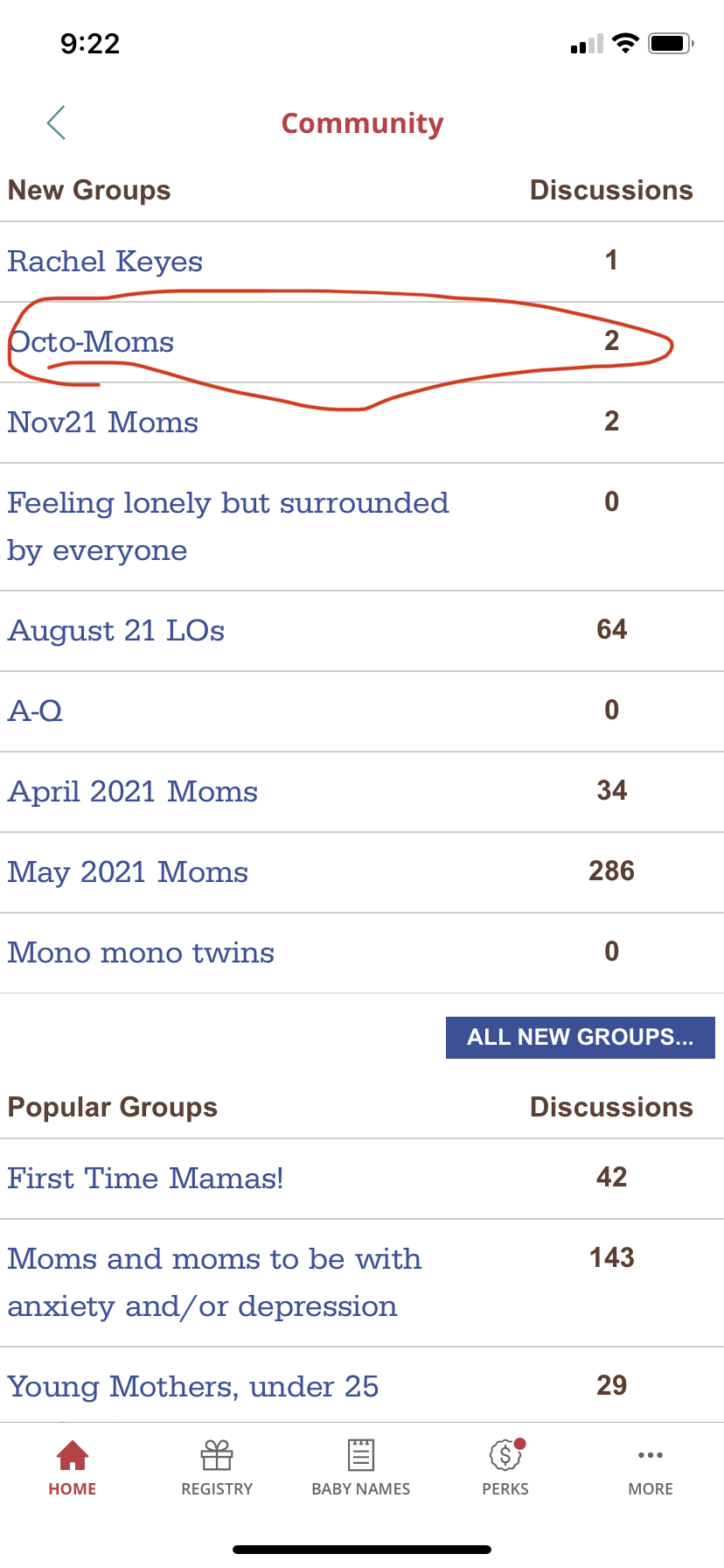Screen dimensions: 724x1568
Task: Switch to the Home tab
Action: [x=73, y=1468]
